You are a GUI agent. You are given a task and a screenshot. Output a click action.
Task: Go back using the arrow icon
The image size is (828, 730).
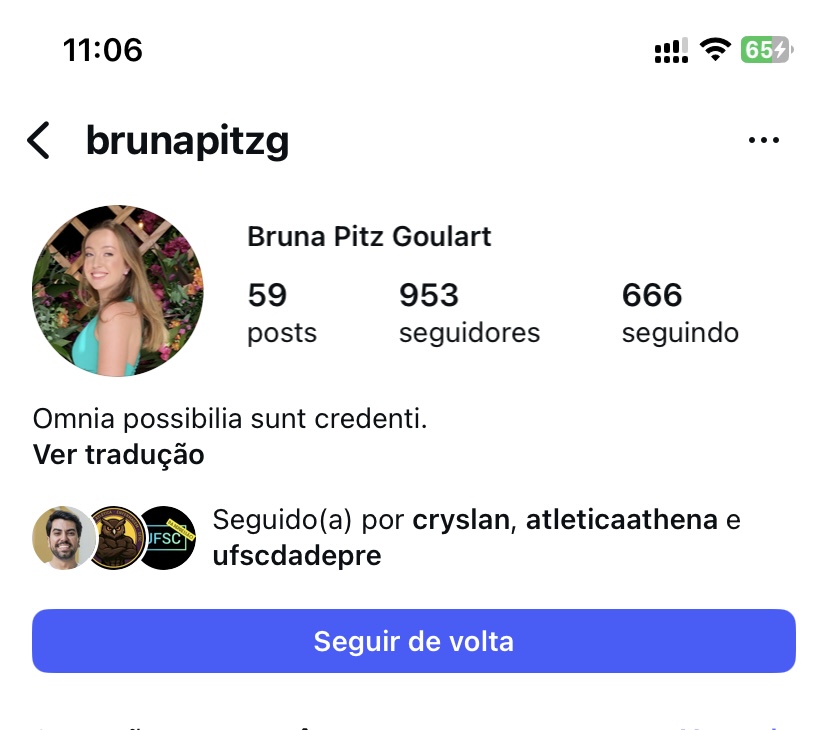click(38, 141)
